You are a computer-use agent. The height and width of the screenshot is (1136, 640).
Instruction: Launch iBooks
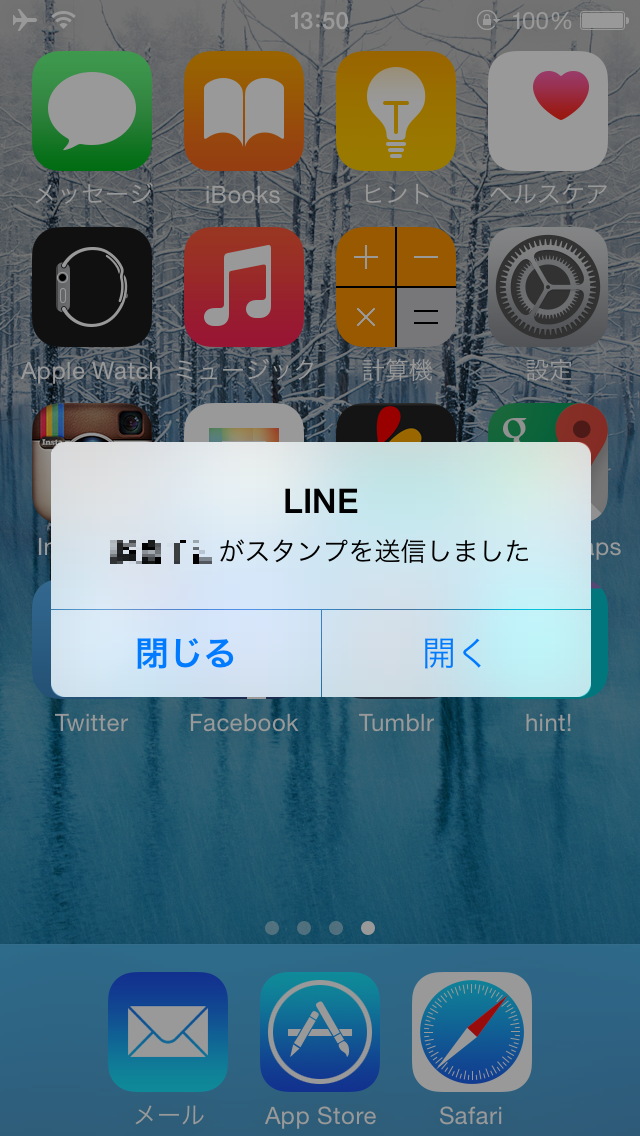pyautogui.click(x=244, y=111)
